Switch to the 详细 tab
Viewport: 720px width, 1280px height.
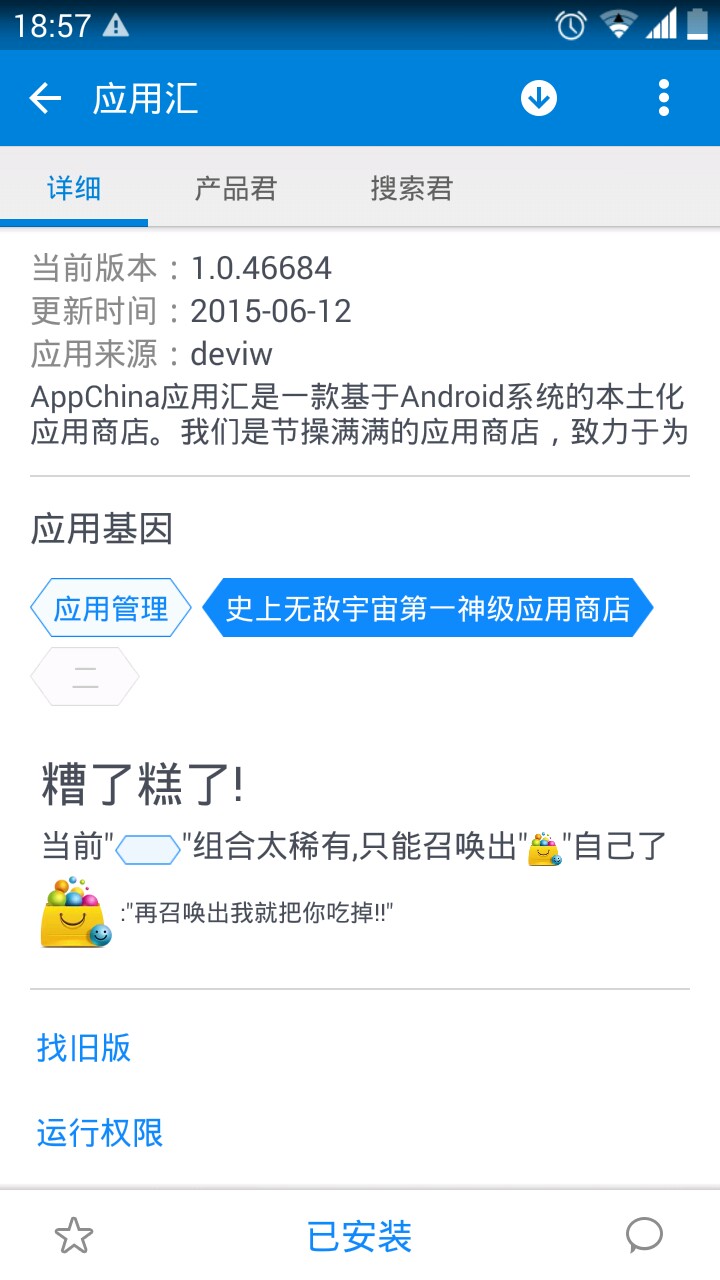[x=74, y=188]
